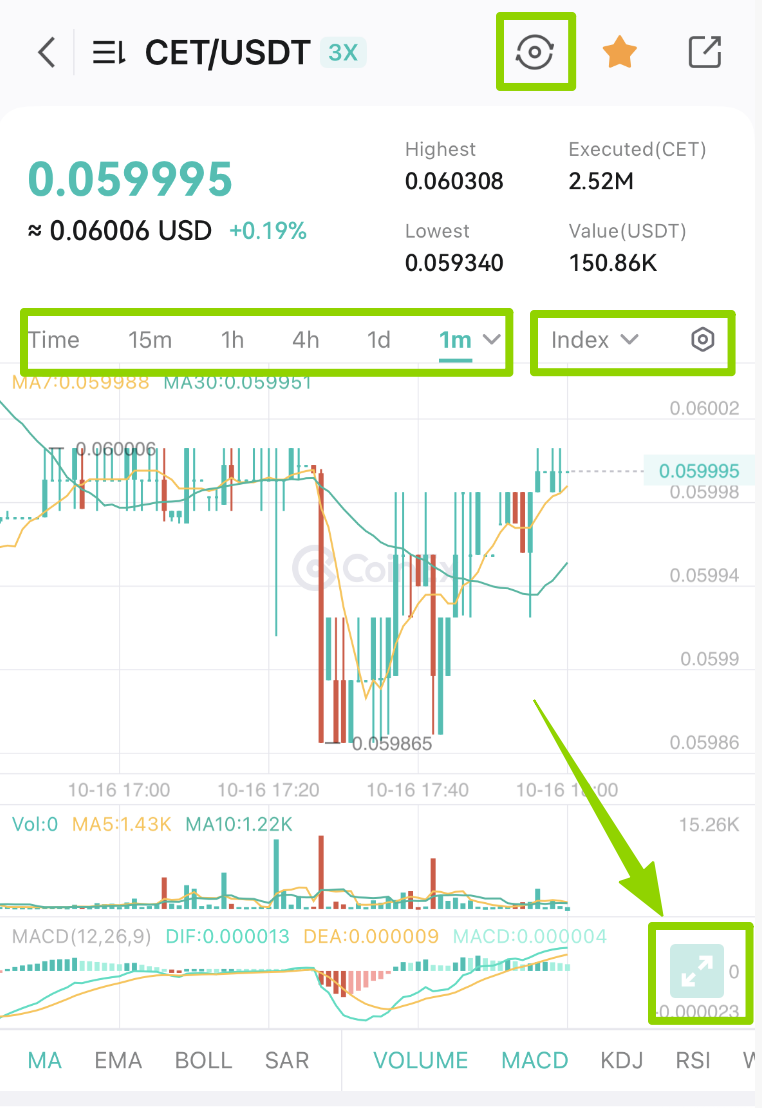This screenshot has width=762, height=1108.
Task: Select the KDJ sub-indicator
Action: [x=622, y=1061]
